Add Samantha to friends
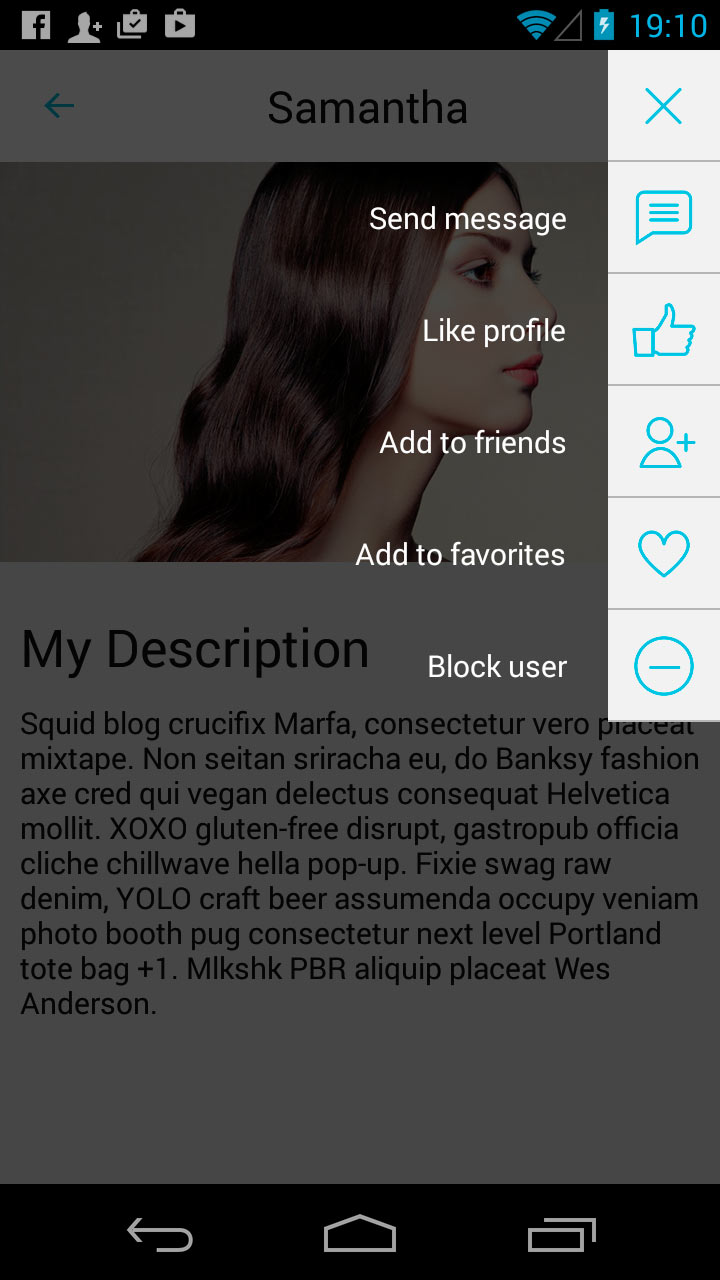The width and height of the screenshot is (720, 1280). 665,442
